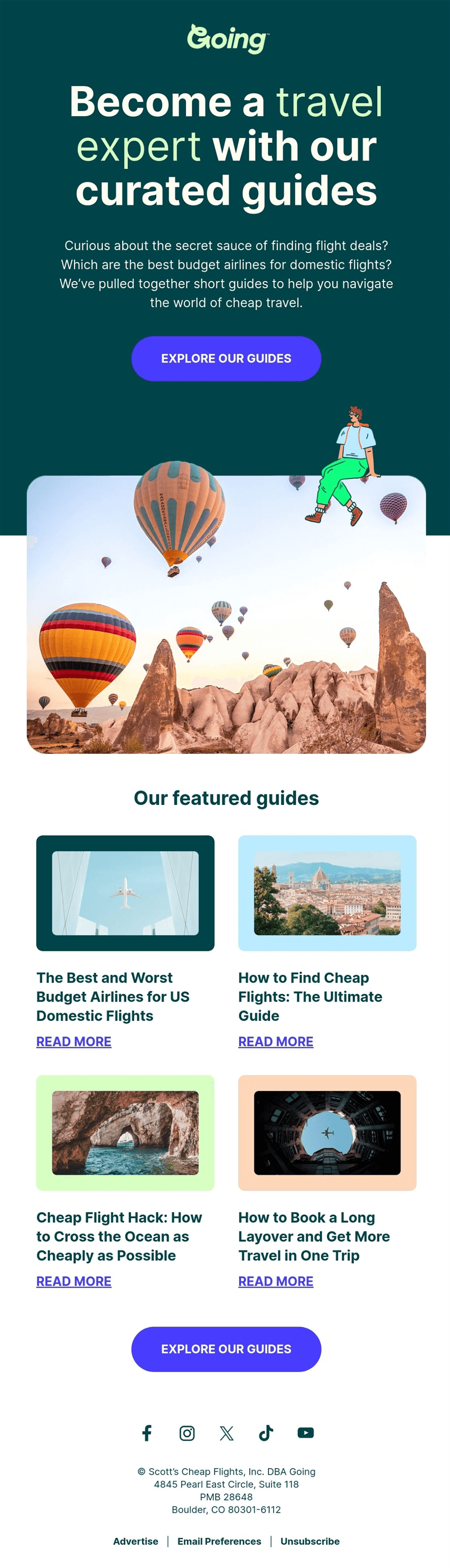Open the Florence cityscape guide image
This screenshot has width=450, height=1568.
coord(327,893)
